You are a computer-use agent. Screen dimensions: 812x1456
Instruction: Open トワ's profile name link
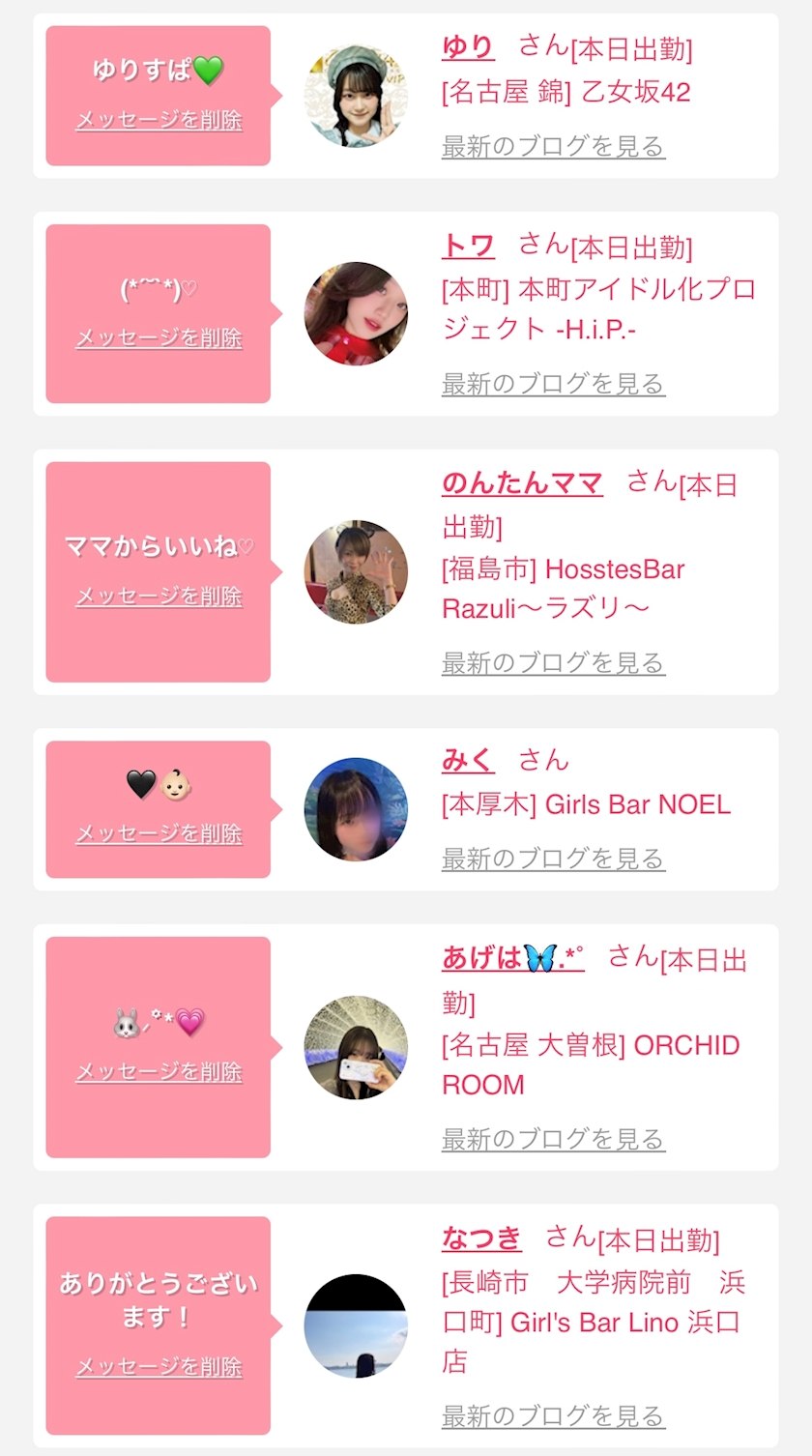coord(468,247)
